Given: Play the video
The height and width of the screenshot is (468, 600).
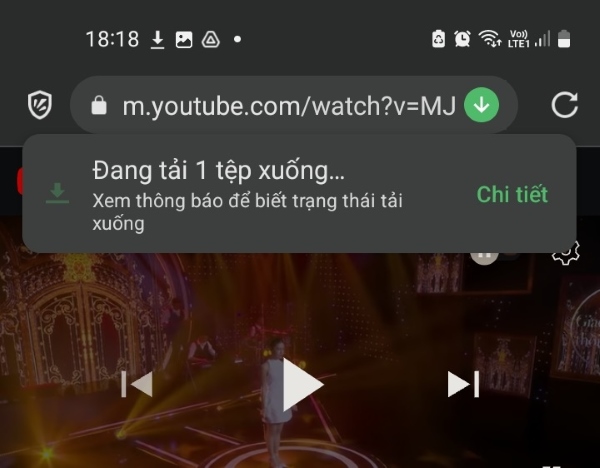Looking at the screenshot, I should (302, 384).
